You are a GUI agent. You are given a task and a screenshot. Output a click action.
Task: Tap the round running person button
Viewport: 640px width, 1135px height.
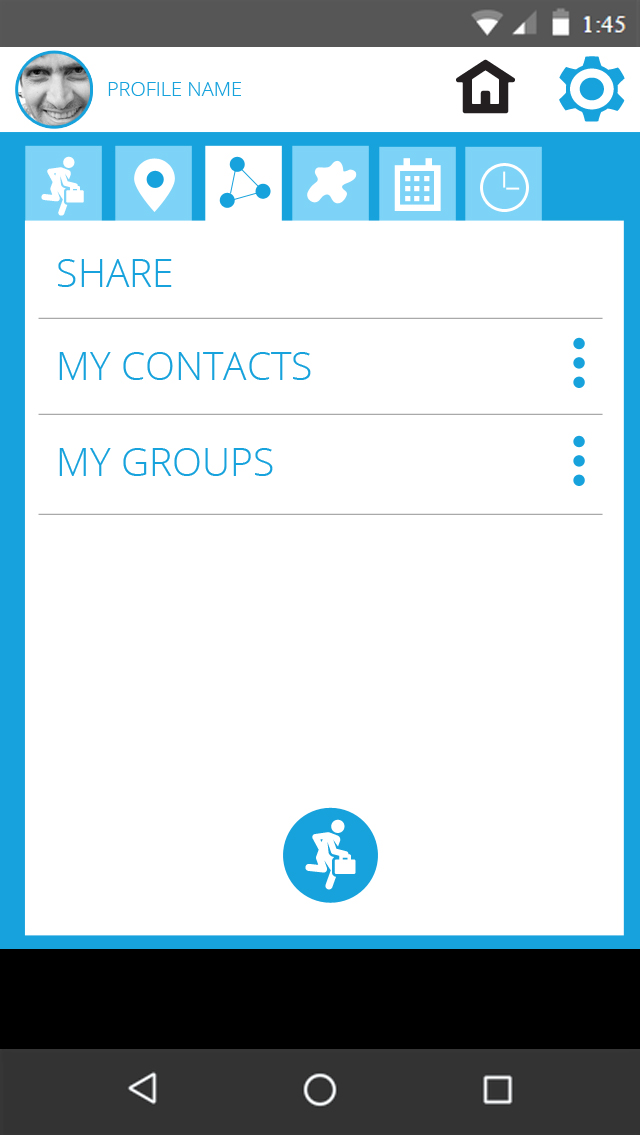click(x=330, y=855)
